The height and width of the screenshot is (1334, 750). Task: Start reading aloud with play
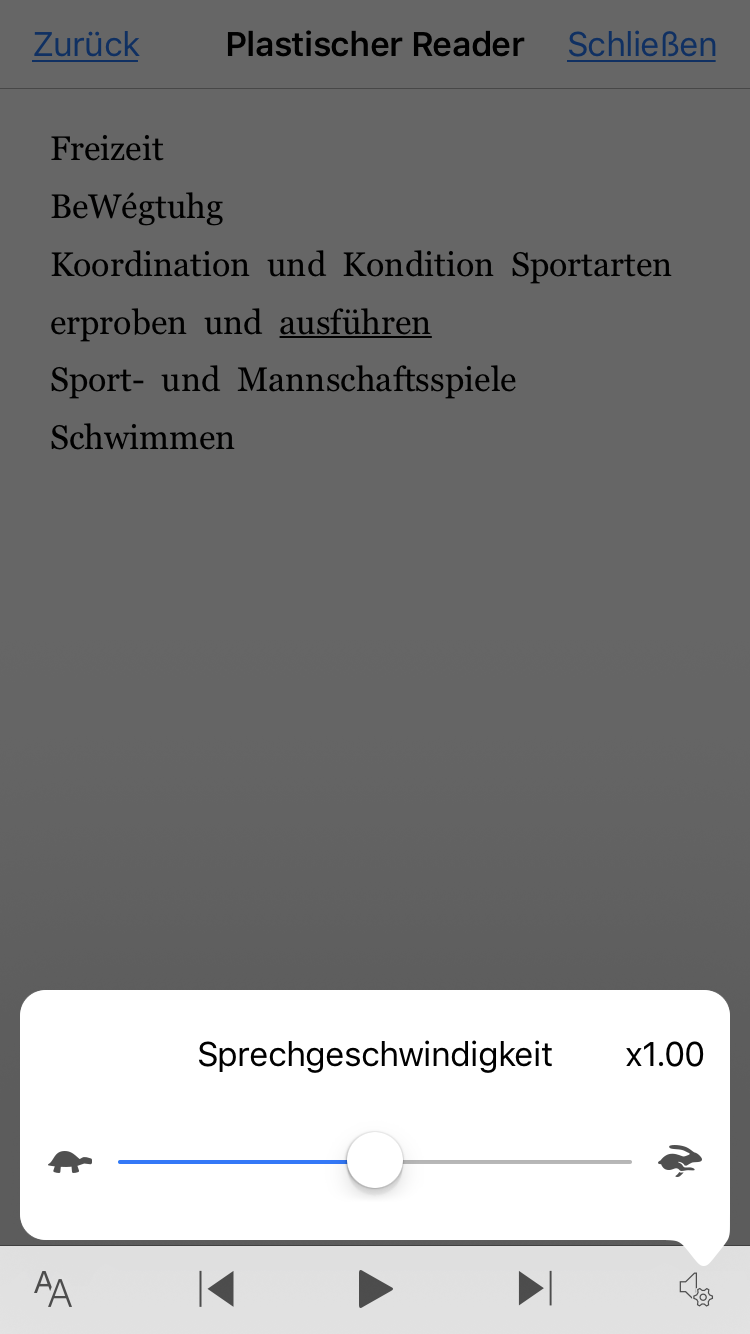(375, 1289)
